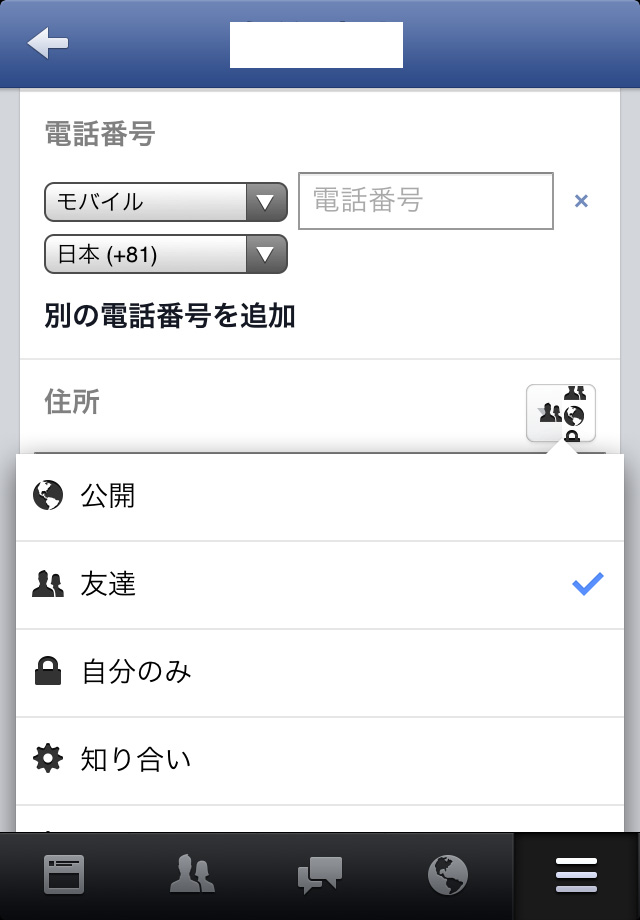Tap 別の電話番号を追加 to add another number

(x=170, y=316)
